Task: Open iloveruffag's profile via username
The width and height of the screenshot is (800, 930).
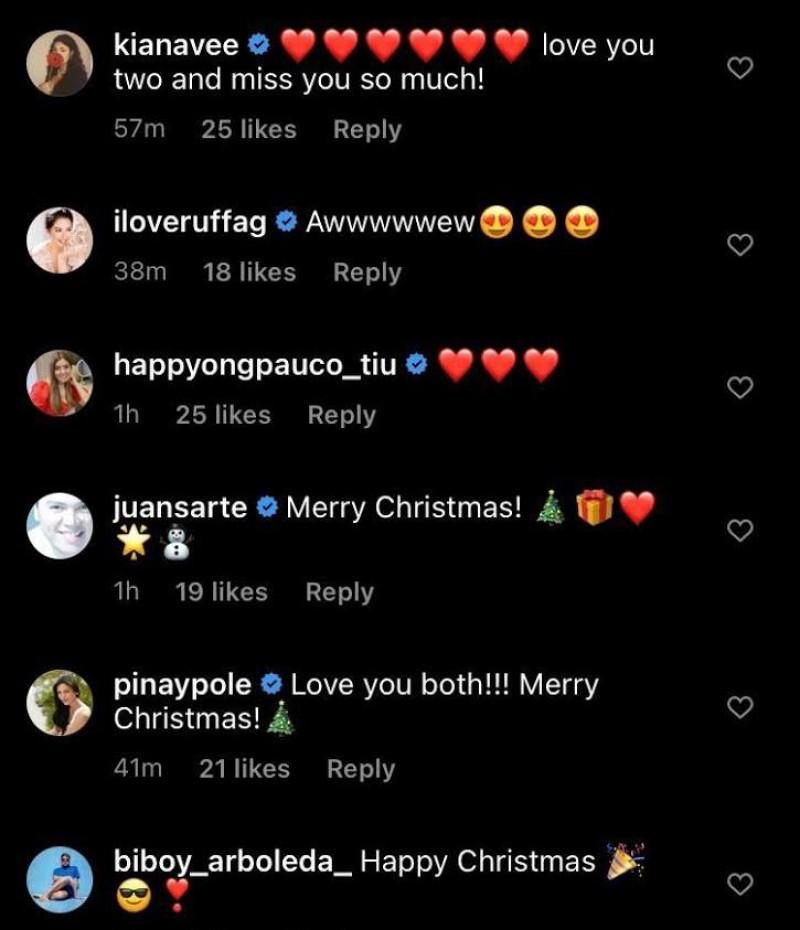Action: coord(190,222)
